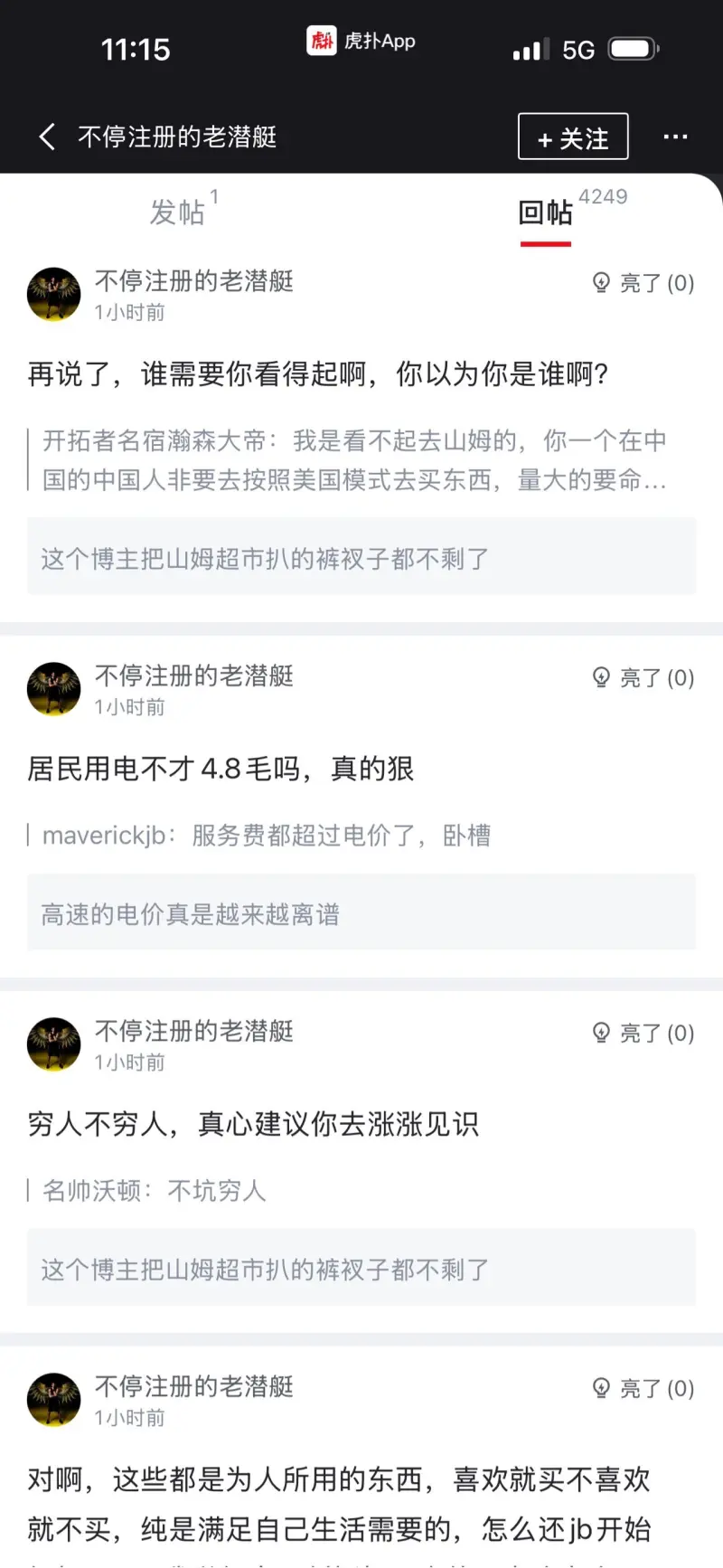Open reply 居民用电不才4.8毛吗
The image size is (723, 1568).
221,769
